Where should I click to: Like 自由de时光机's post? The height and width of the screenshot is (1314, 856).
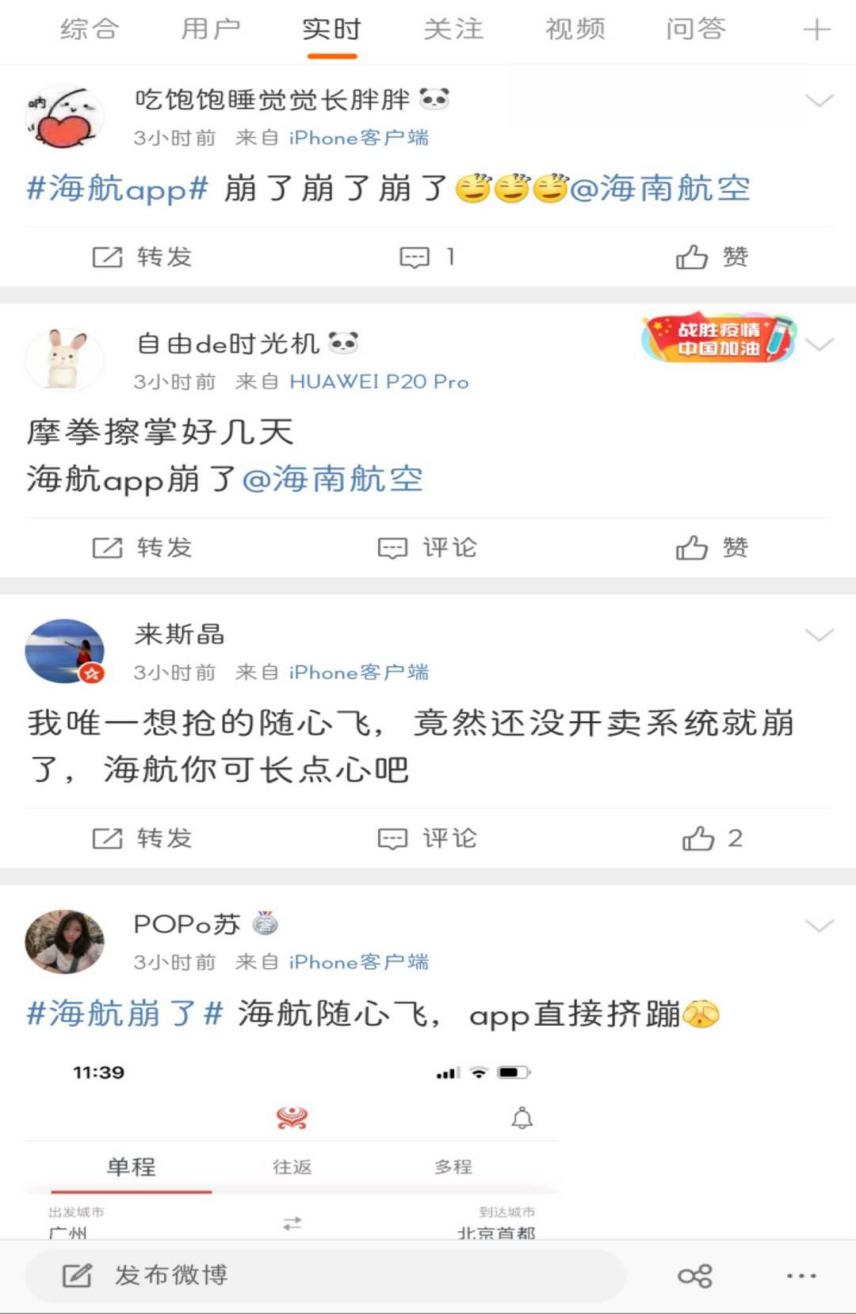712,547
